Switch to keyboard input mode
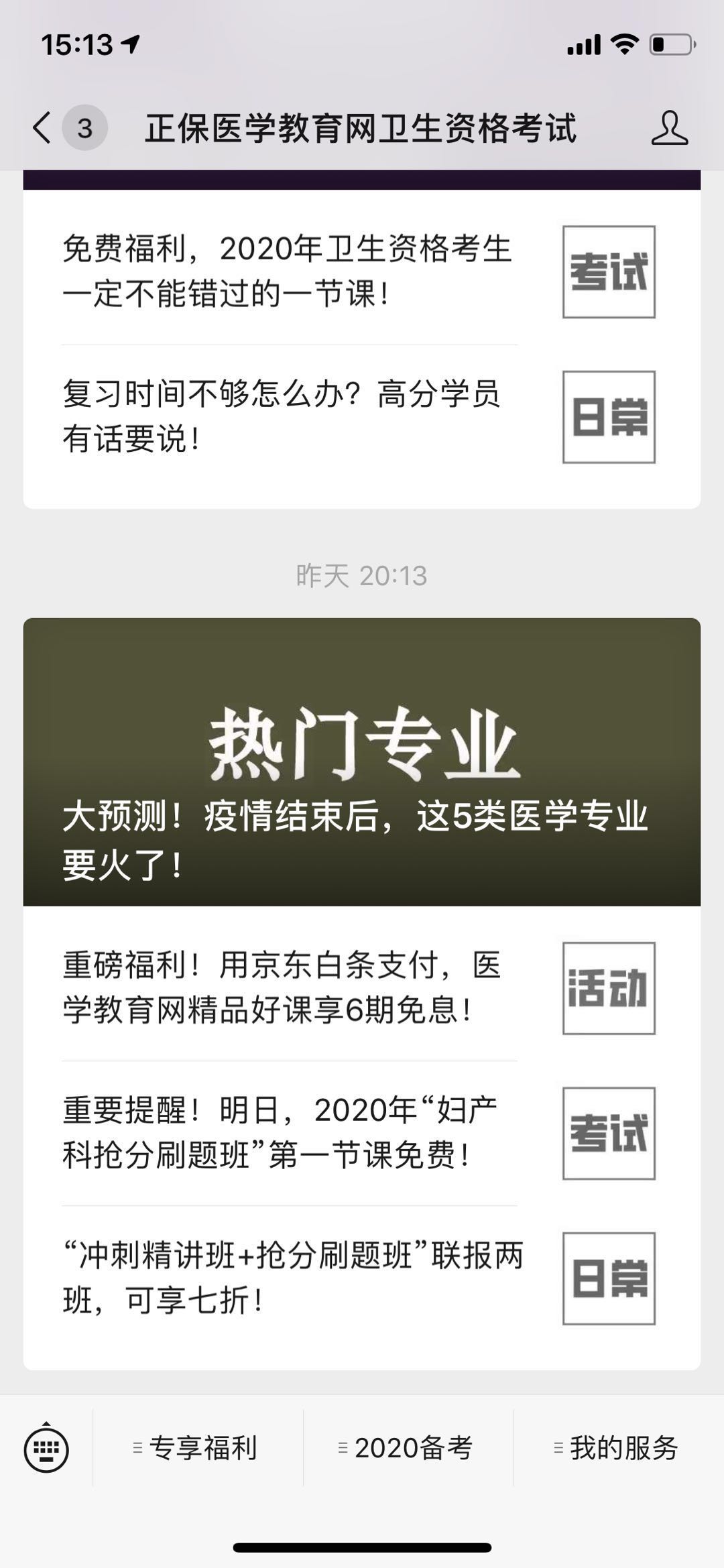 [x=46, y=1449]
